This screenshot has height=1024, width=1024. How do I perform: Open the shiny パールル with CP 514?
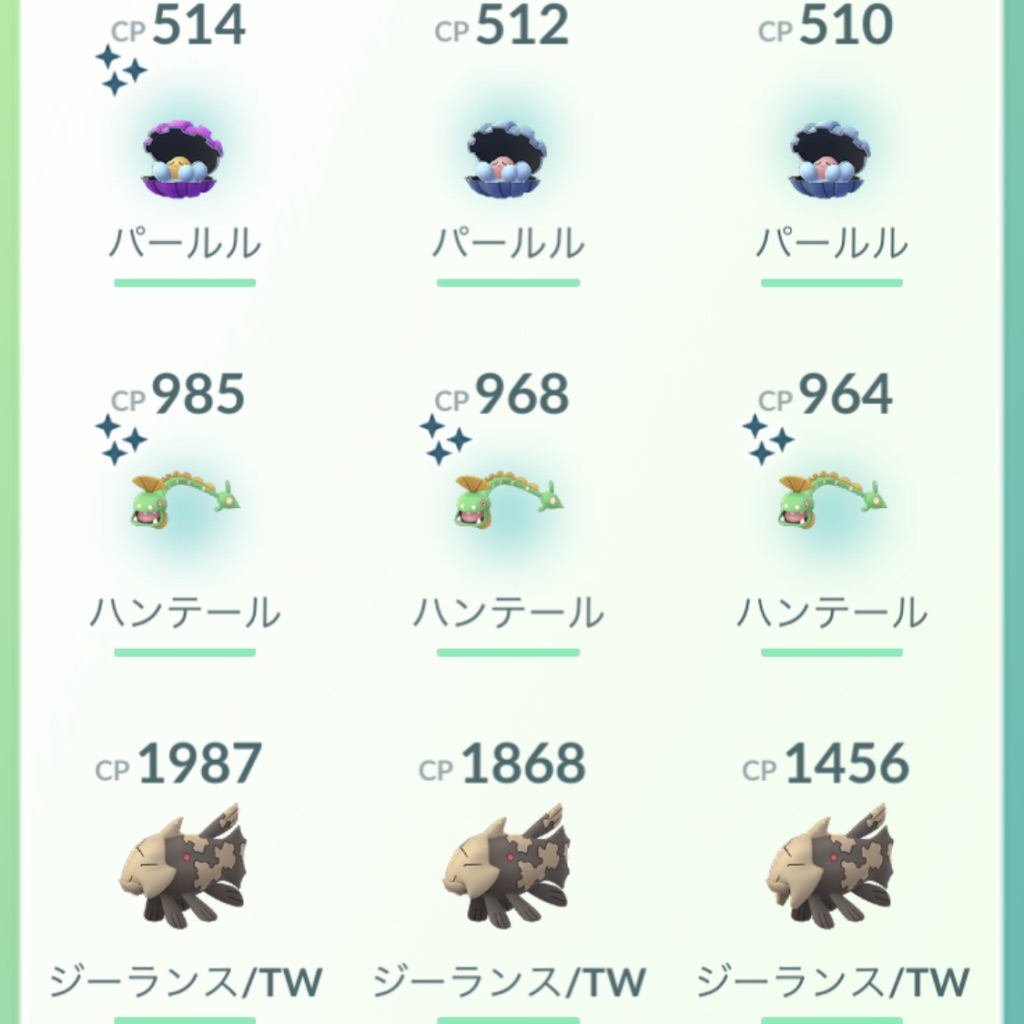click(182, 160)
